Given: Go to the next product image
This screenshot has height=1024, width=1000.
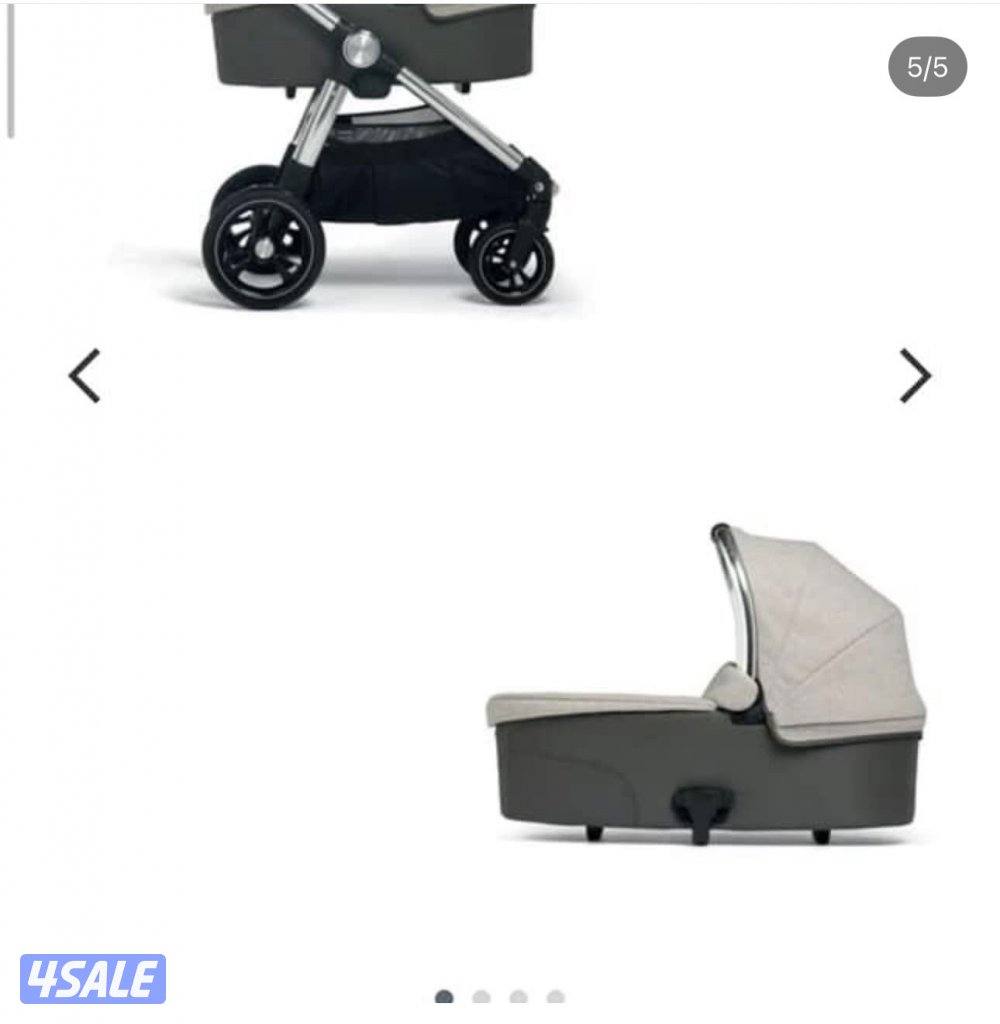Looking at the screenshot, I should coord(915,376).
